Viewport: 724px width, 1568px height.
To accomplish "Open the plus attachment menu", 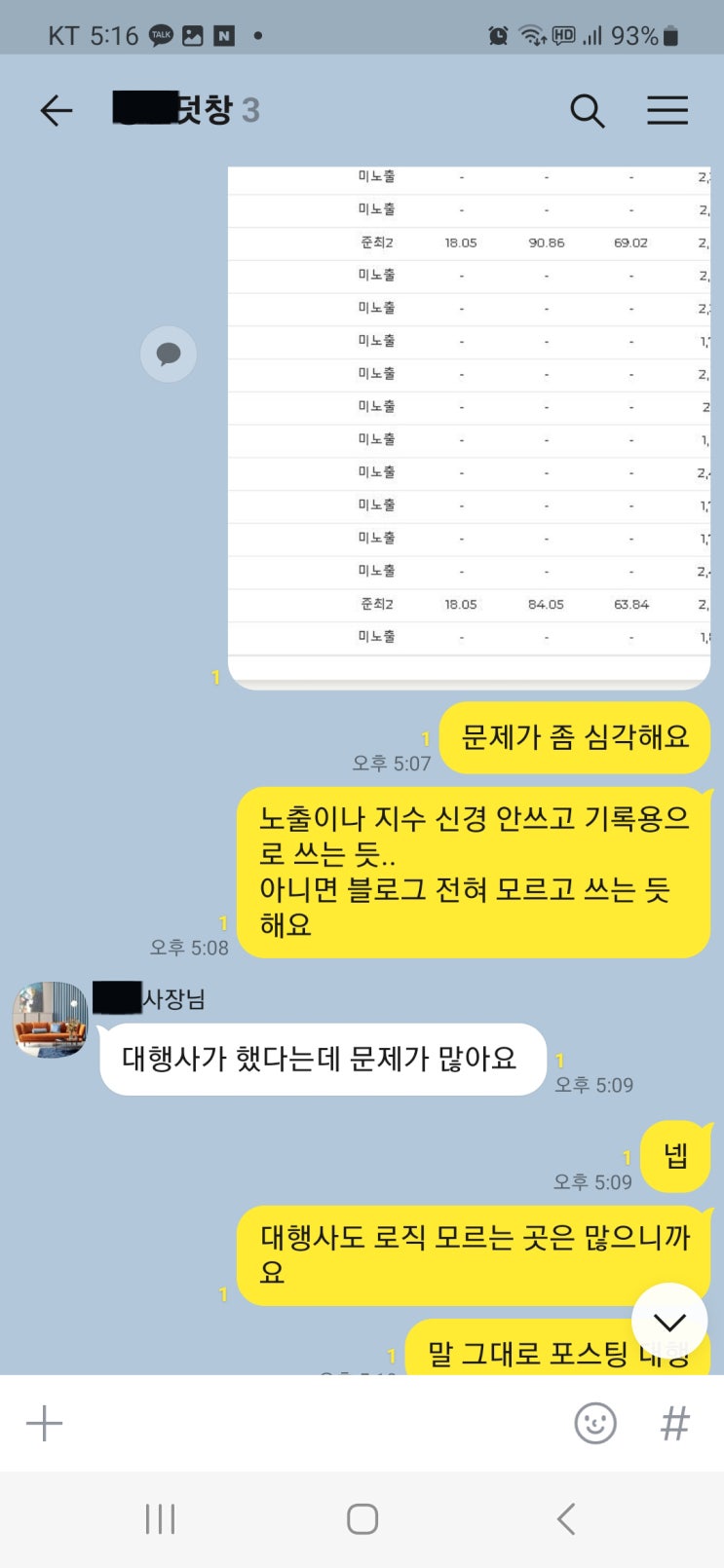I will 44,1424.
